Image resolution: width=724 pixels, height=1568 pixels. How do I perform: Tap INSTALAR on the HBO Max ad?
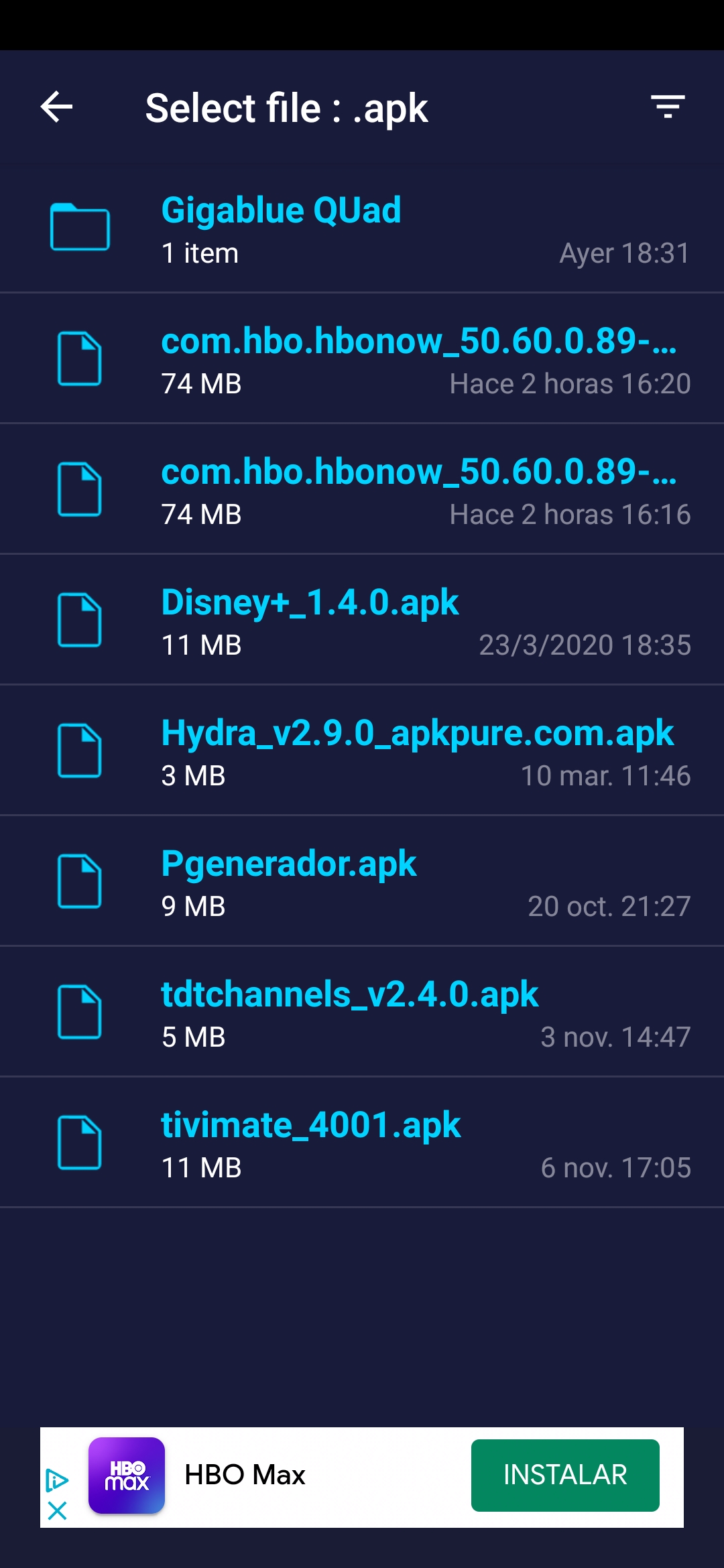564,1475
